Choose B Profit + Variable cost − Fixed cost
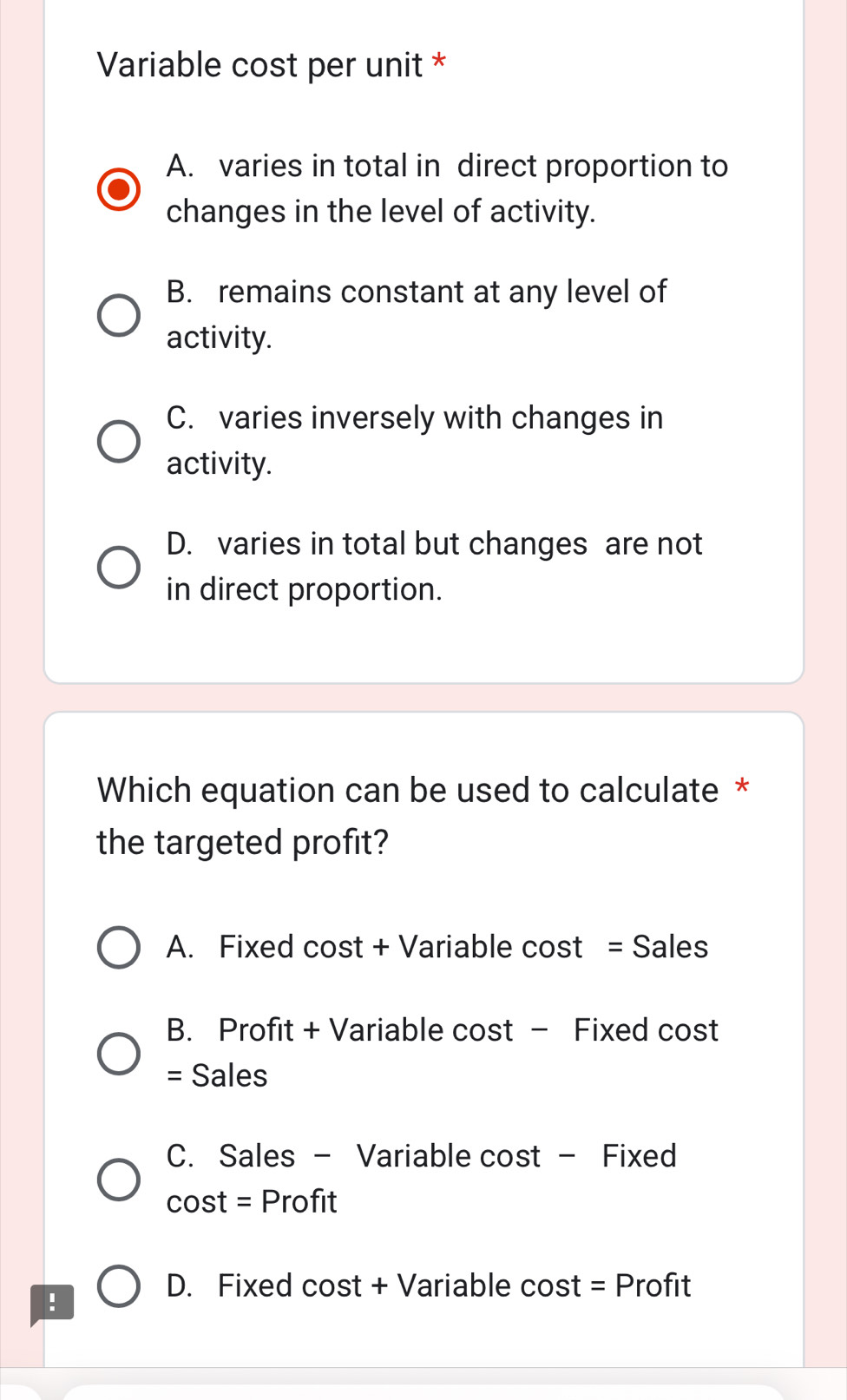The image size is (847, 1400). (x=119, y=1054)
